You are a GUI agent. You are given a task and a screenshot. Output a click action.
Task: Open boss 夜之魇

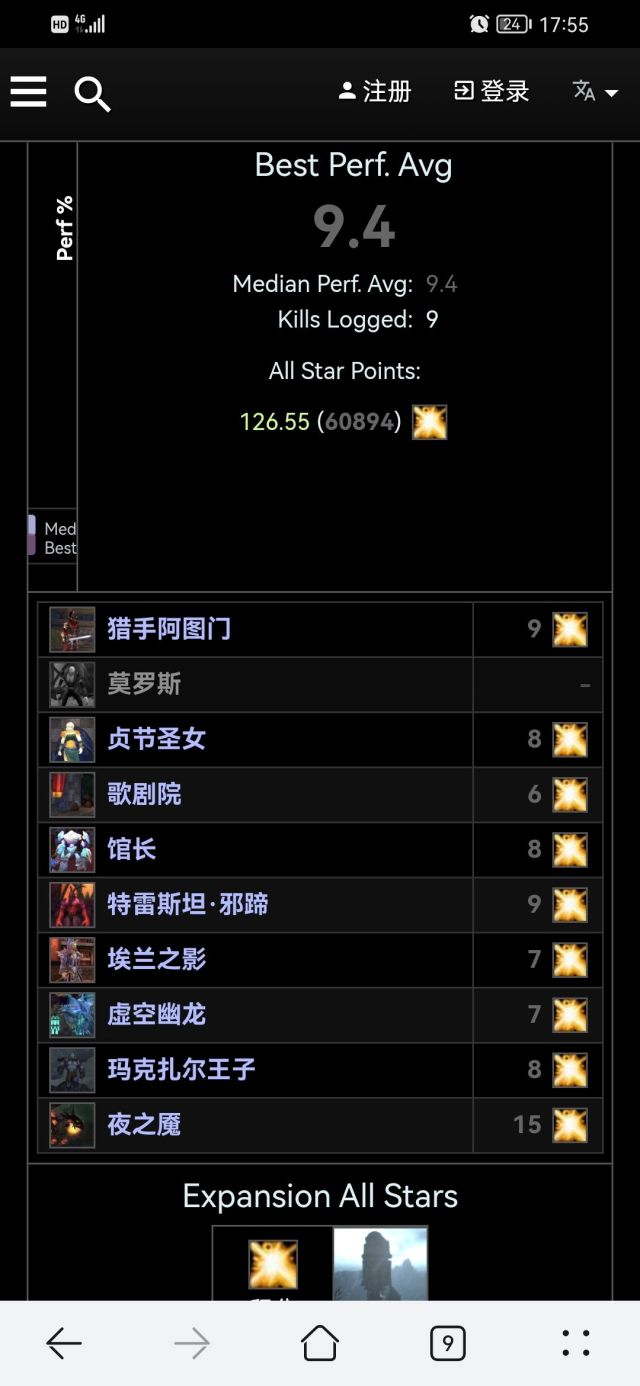click(x=144, y=1124)
